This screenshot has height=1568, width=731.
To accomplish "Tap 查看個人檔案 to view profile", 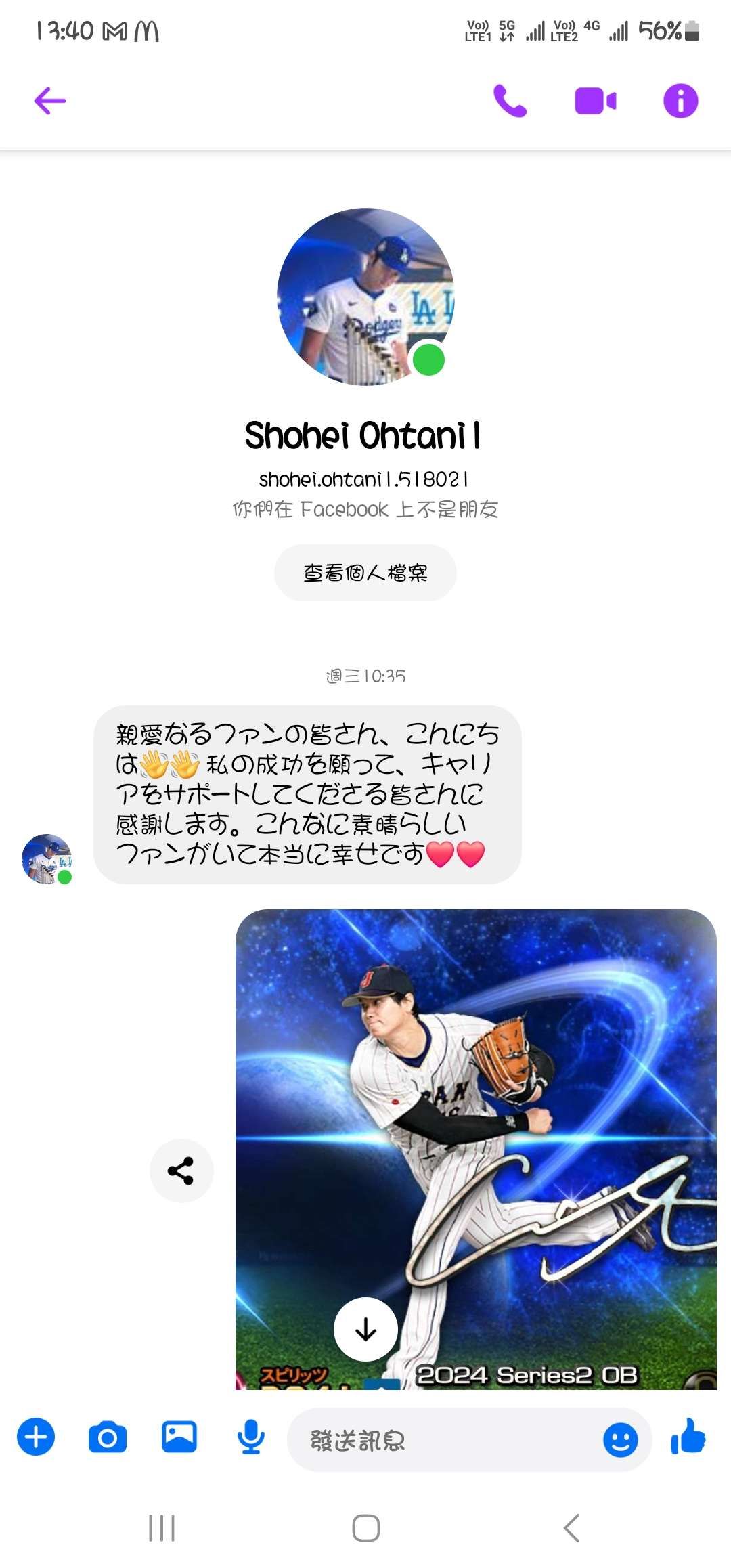I will coord(365,573).
